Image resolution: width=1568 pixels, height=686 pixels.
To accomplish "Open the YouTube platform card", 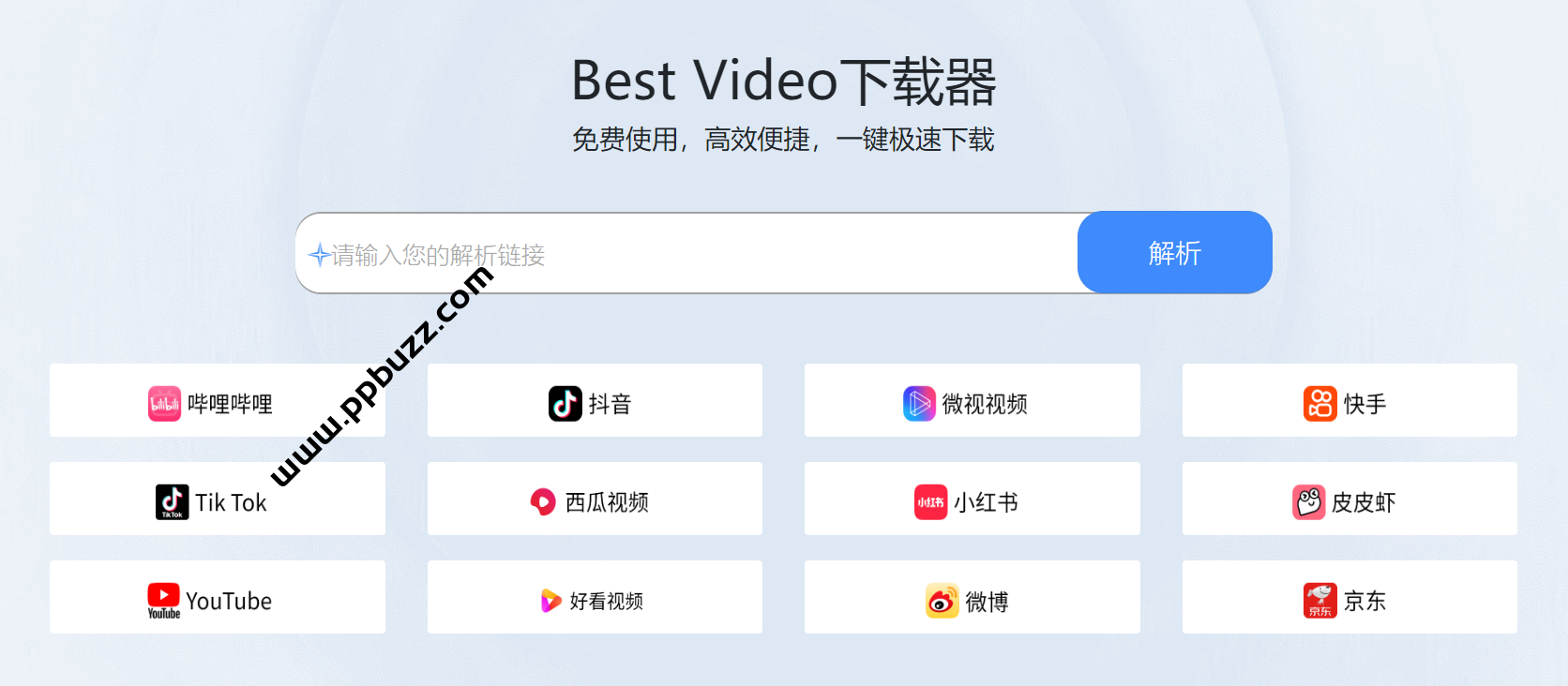I will (217, 598).
